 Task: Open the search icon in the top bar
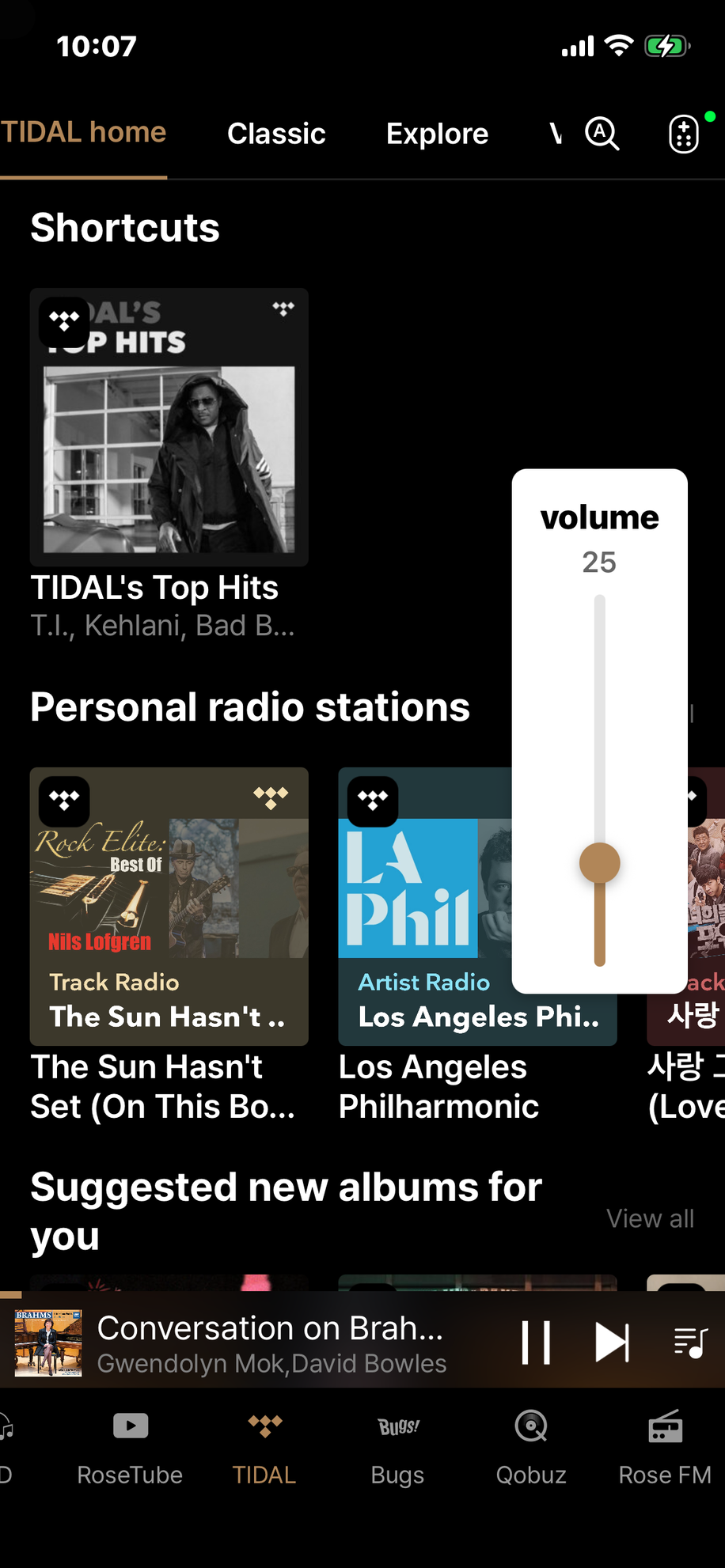point(602,133)
